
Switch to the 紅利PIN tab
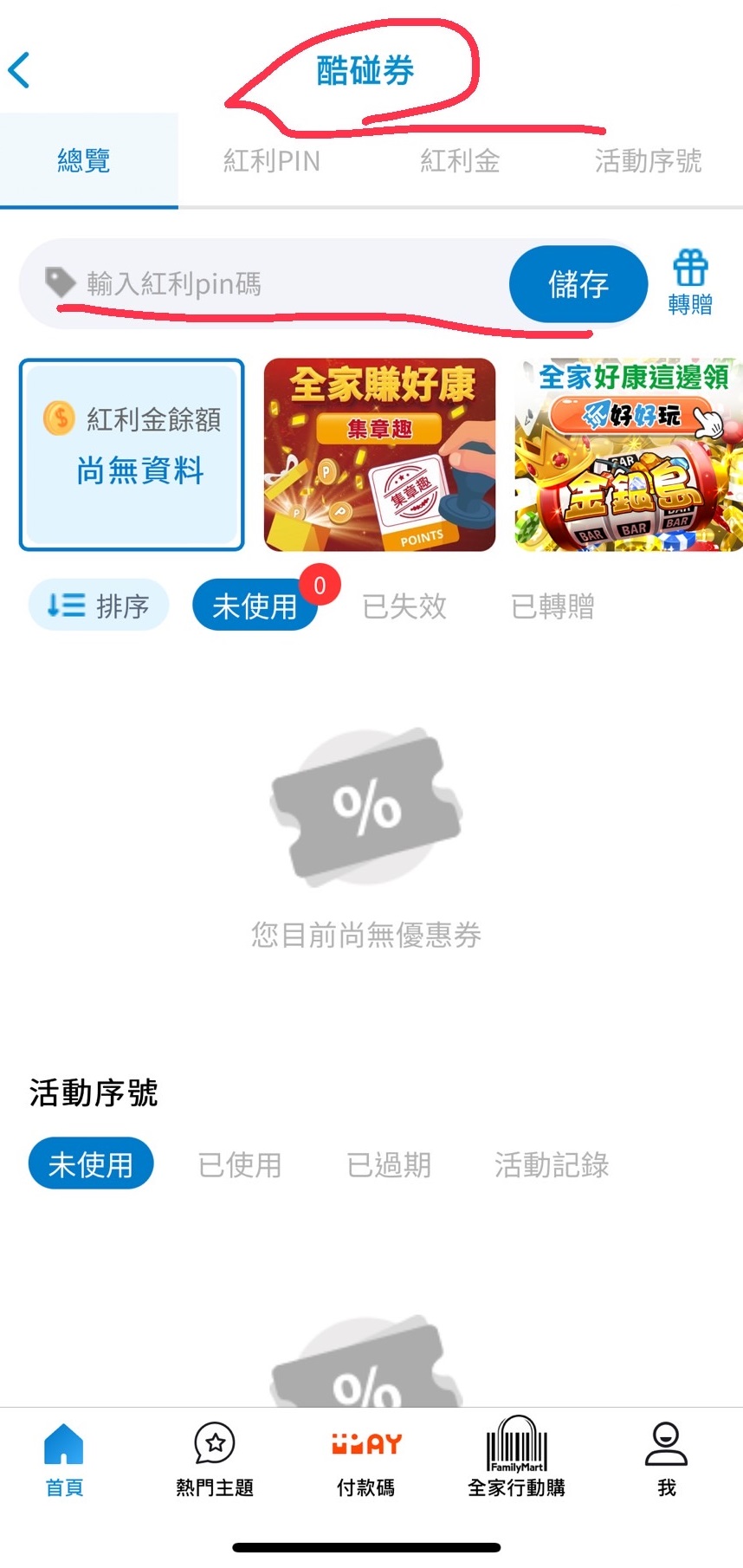[271, 160]
